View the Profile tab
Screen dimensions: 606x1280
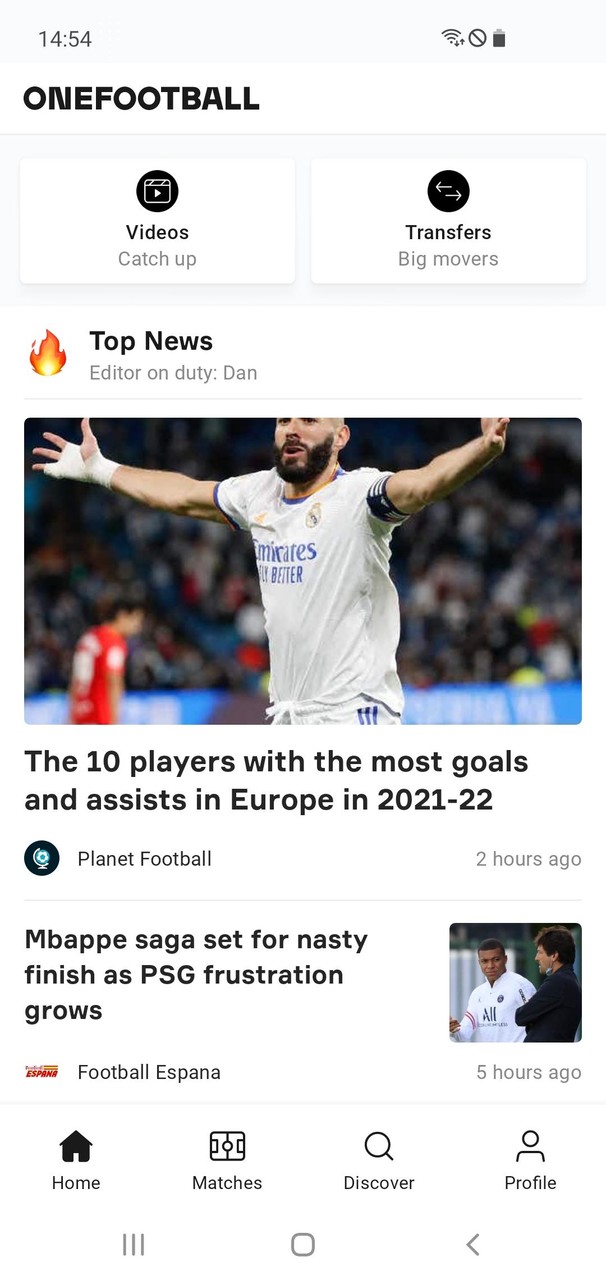530,1160
